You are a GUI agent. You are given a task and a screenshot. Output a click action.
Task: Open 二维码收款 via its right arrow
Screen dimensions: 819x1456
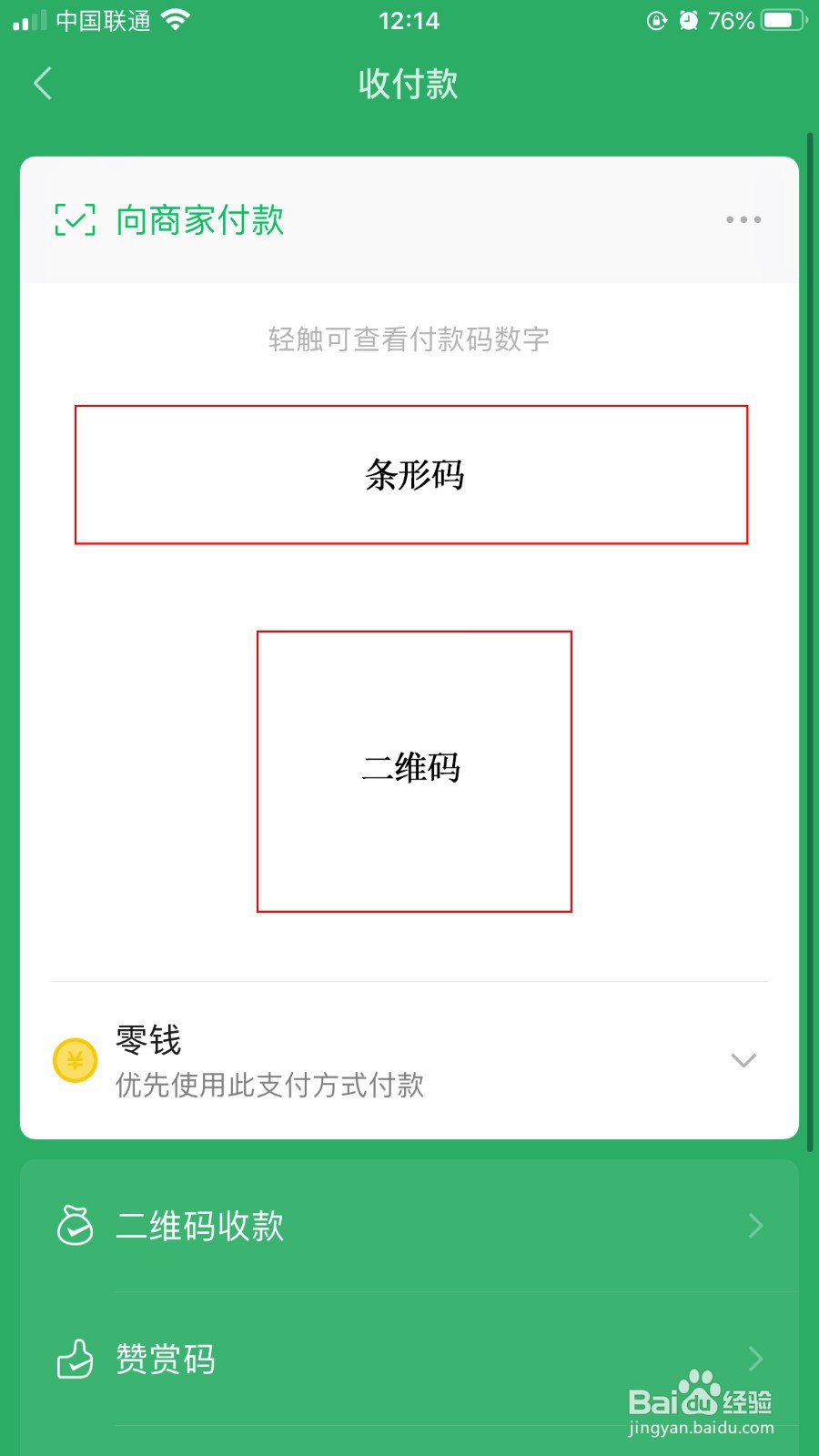pos(756,1226)
